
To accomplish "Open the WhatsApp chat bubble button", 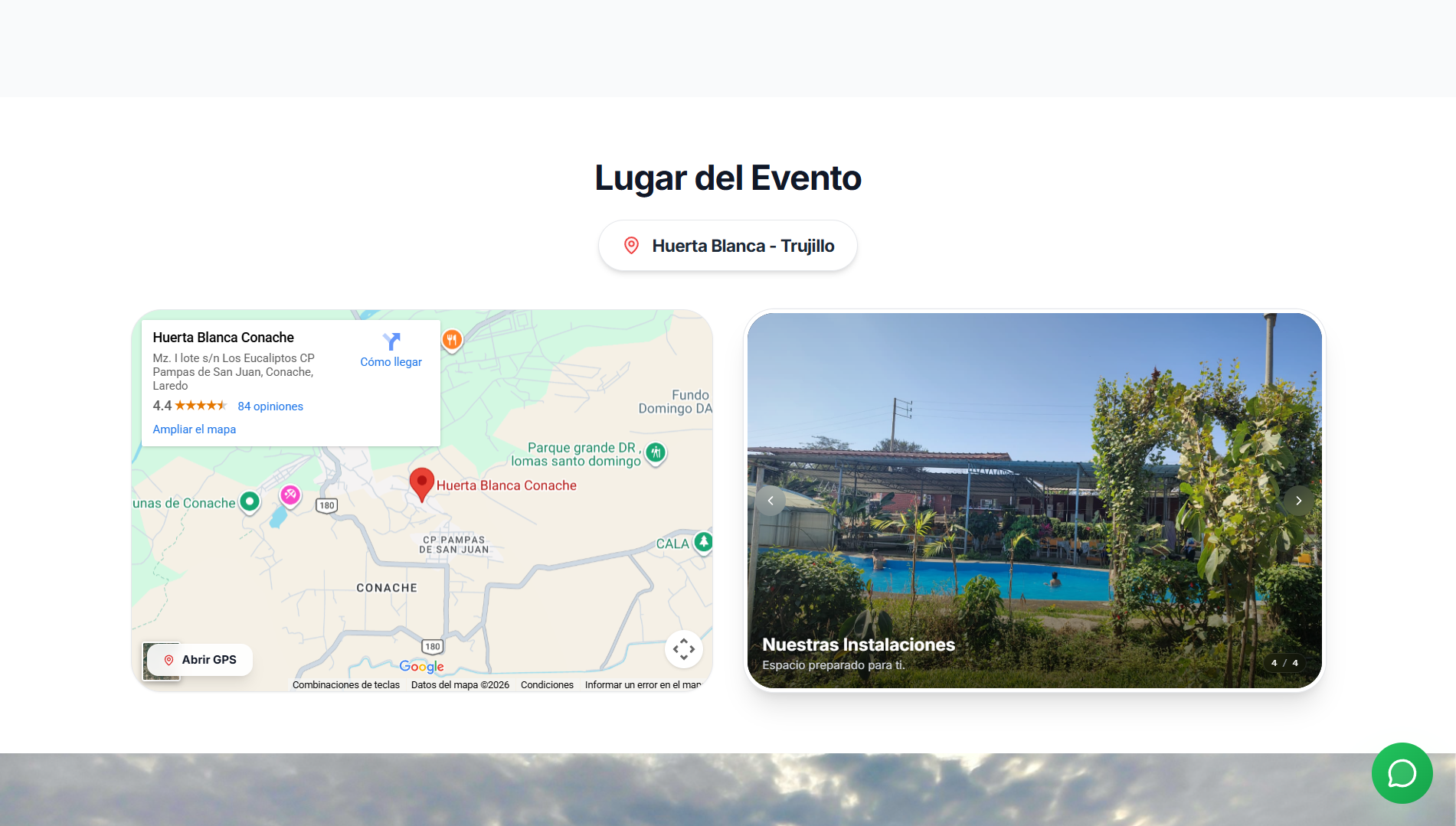I will 1402,773.
